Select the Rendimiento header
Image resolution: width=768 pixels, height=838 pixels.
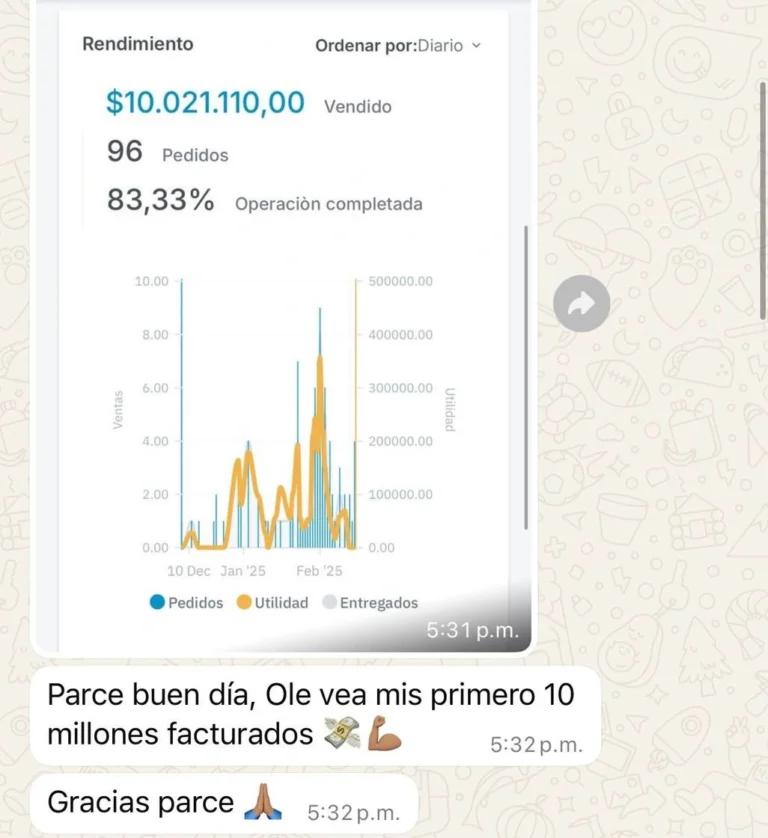[137, 44]
